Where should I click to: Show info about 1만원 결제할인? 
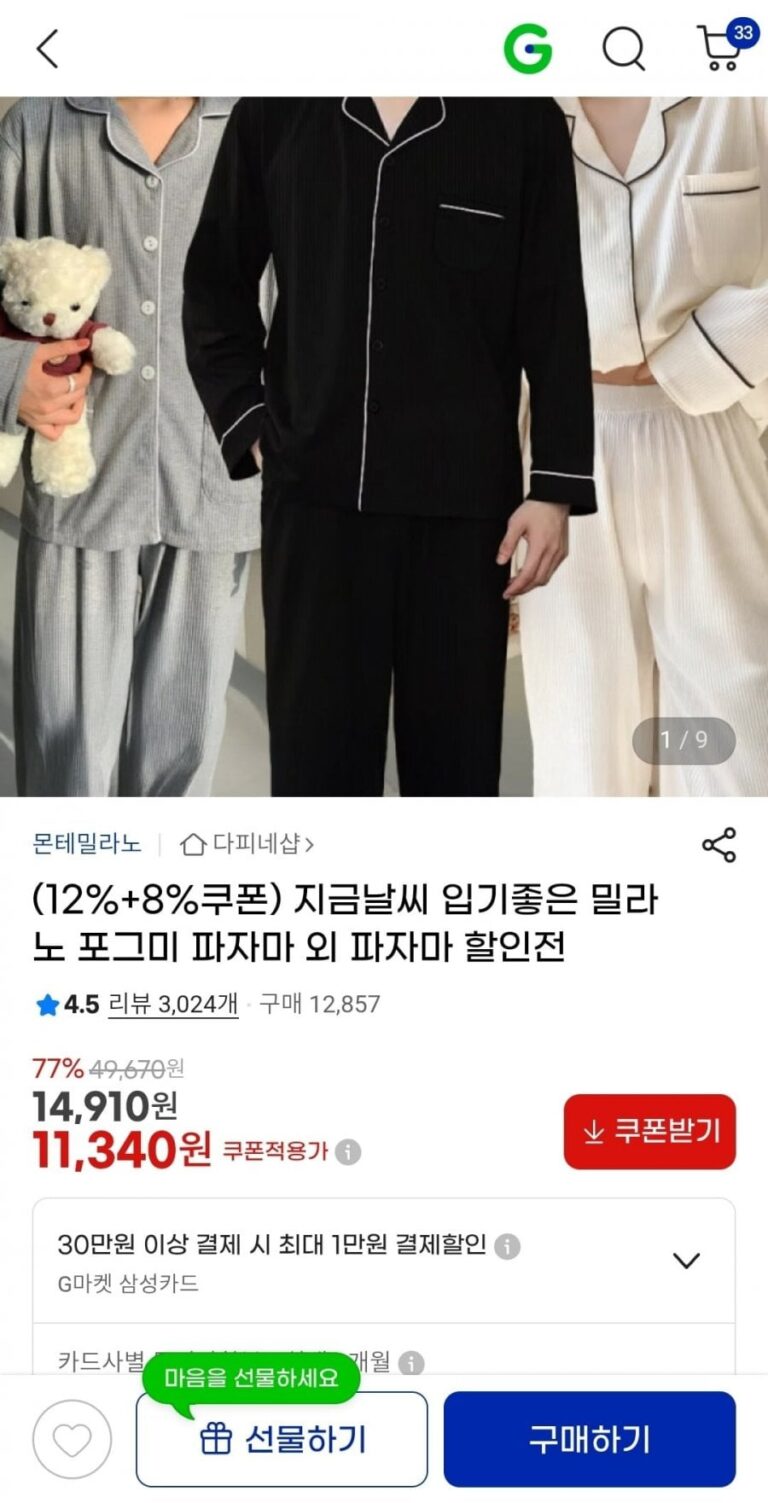507,1246
